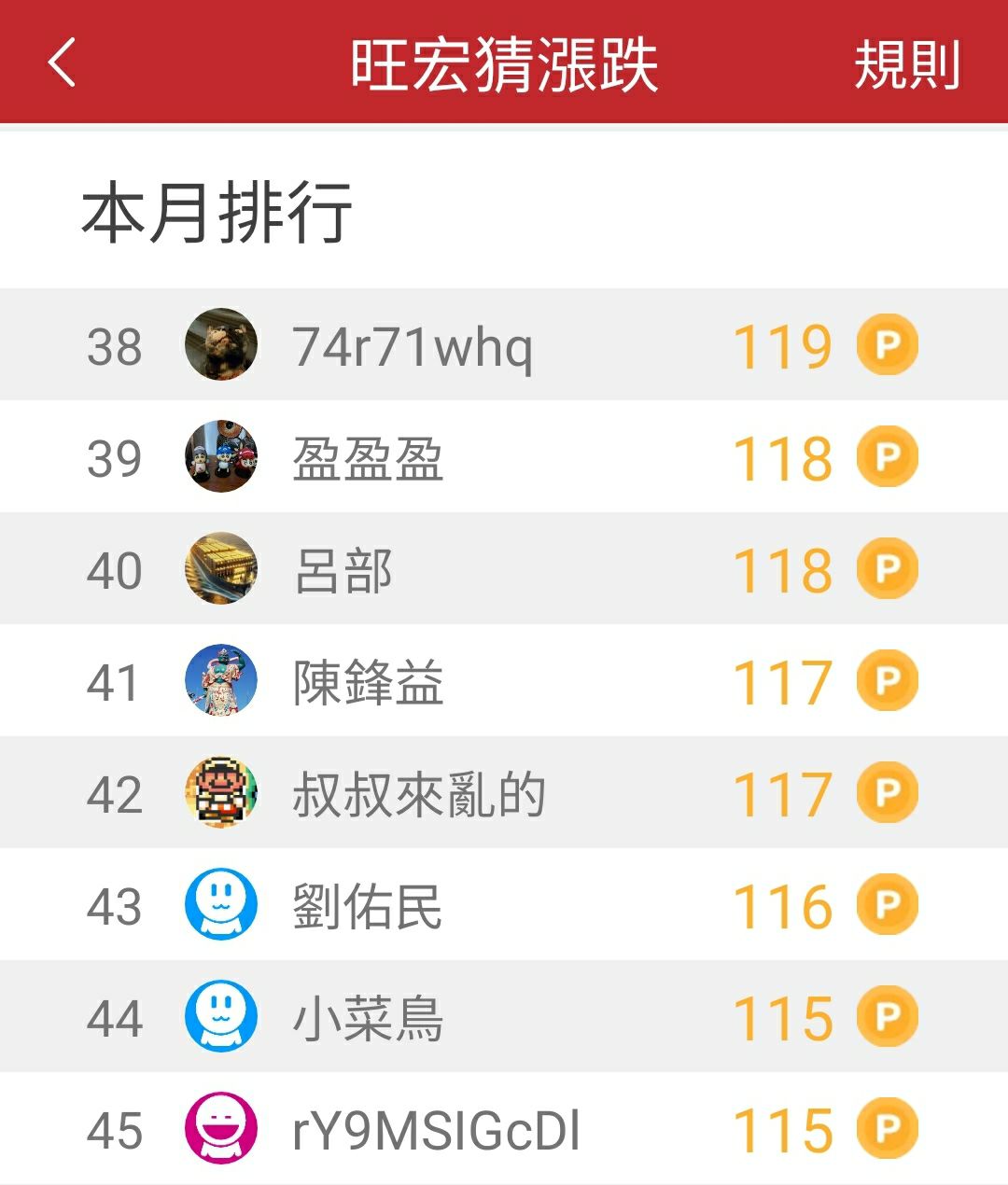Tap 小菜鳥's score of 115

point(781,1016)
